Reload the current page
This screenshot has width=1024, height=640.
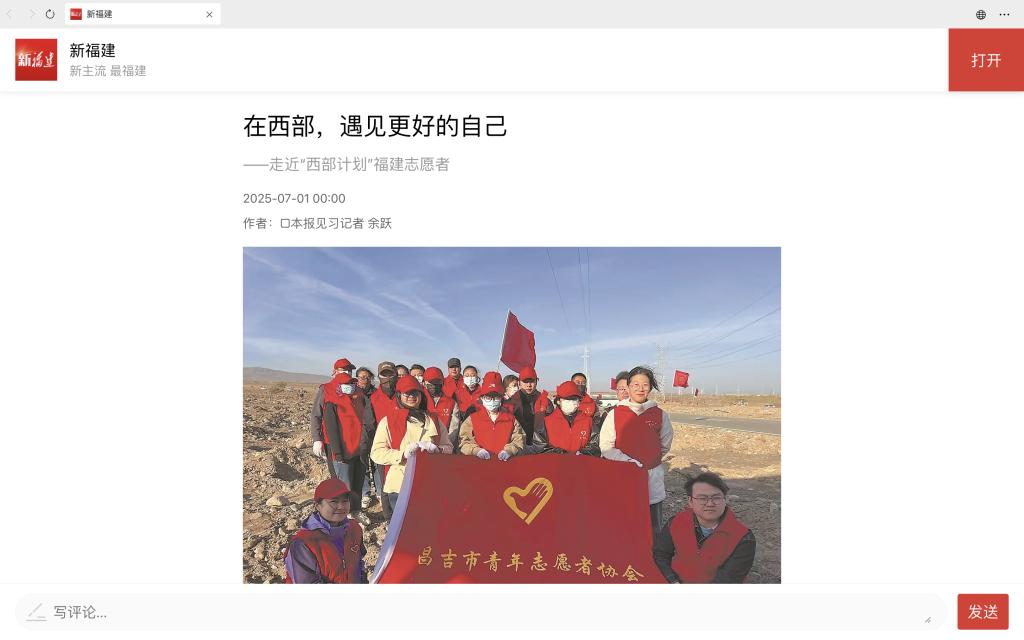click(50, 14)
